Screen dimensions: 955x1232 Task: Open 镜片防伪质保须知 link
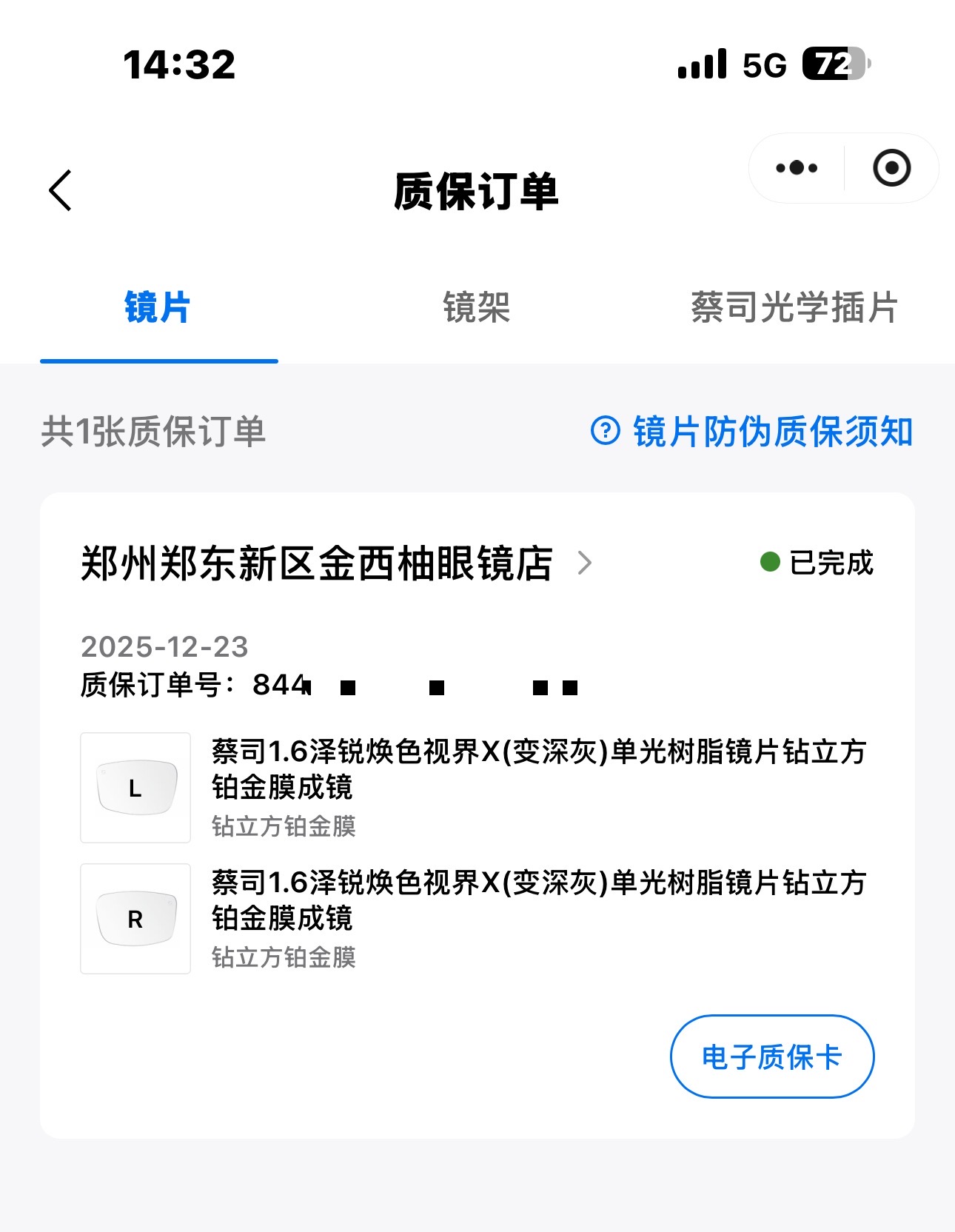click(x=752, y=432)
